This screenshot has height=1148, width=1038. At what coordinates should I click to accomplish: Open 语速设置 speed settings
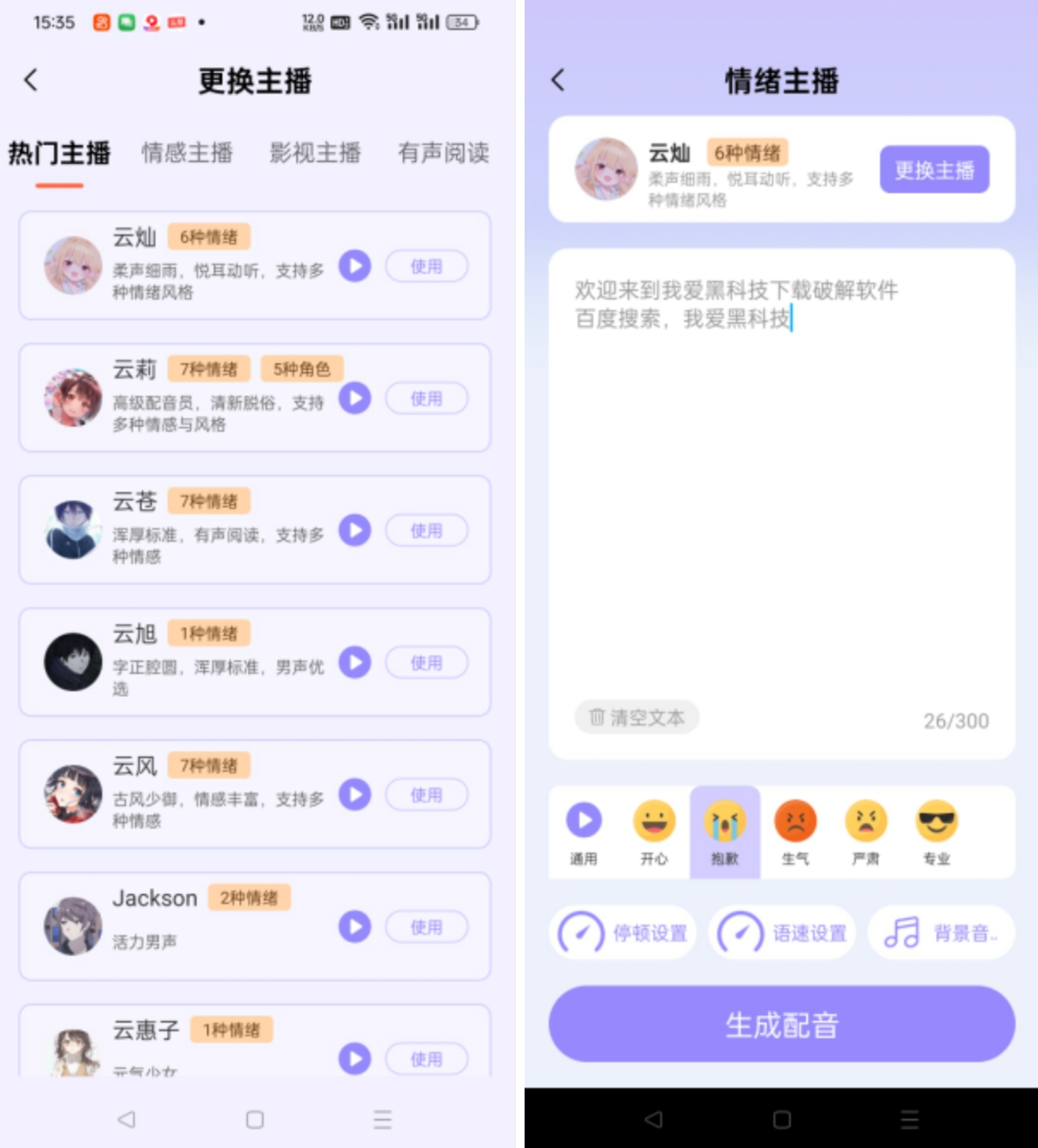click(782, 932)
